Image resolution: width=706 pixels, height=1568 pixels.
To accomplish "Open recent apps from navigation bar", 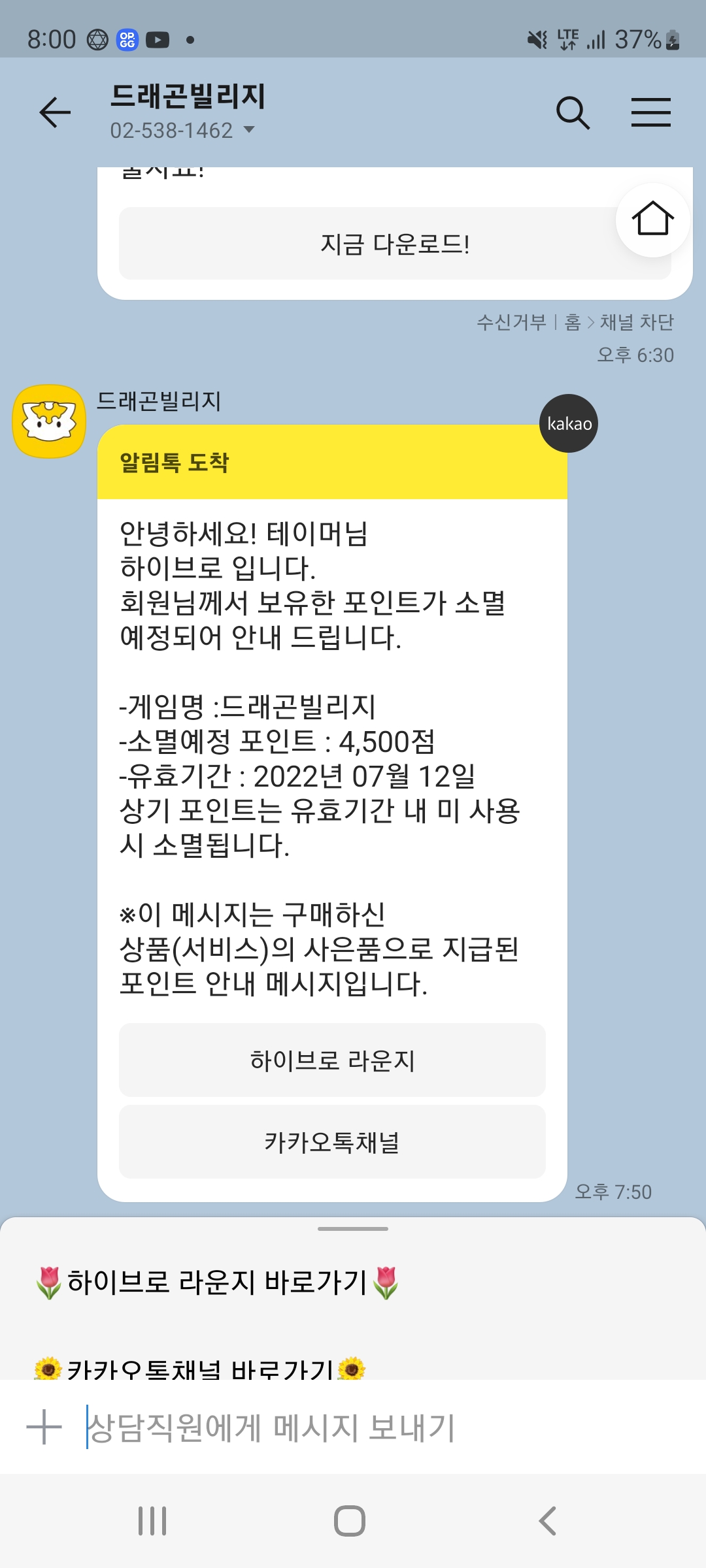I will tap(152, 1521).
